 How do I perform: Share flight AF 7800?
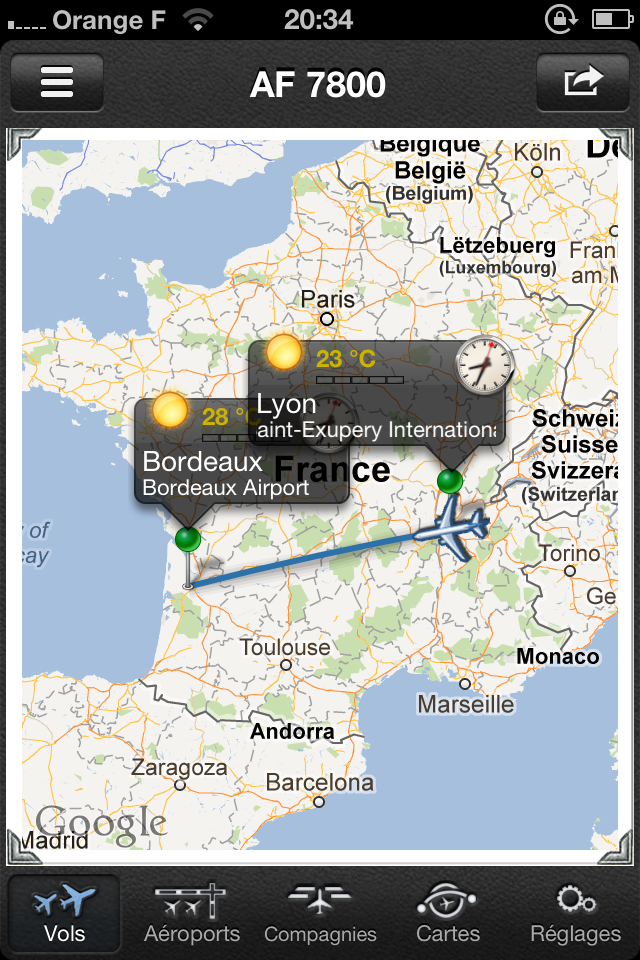583,82
